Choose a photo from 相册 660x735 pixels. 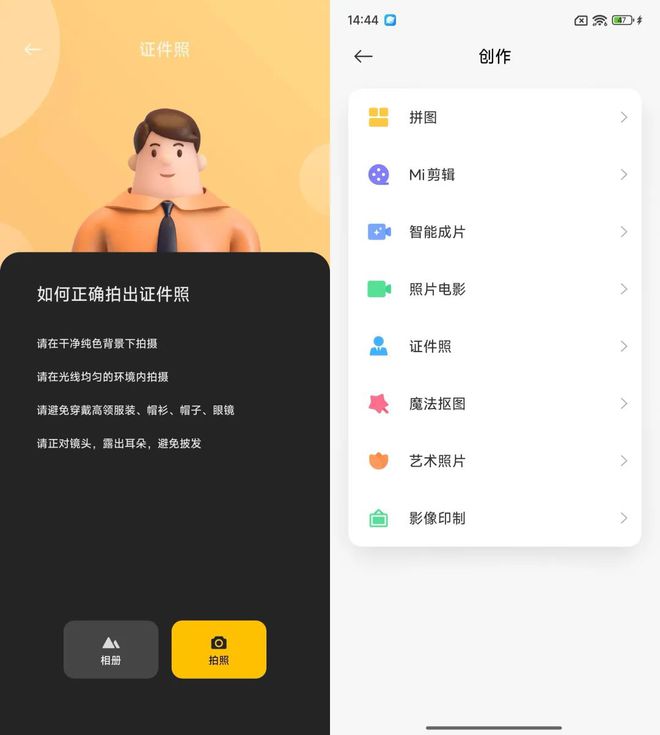111,650
